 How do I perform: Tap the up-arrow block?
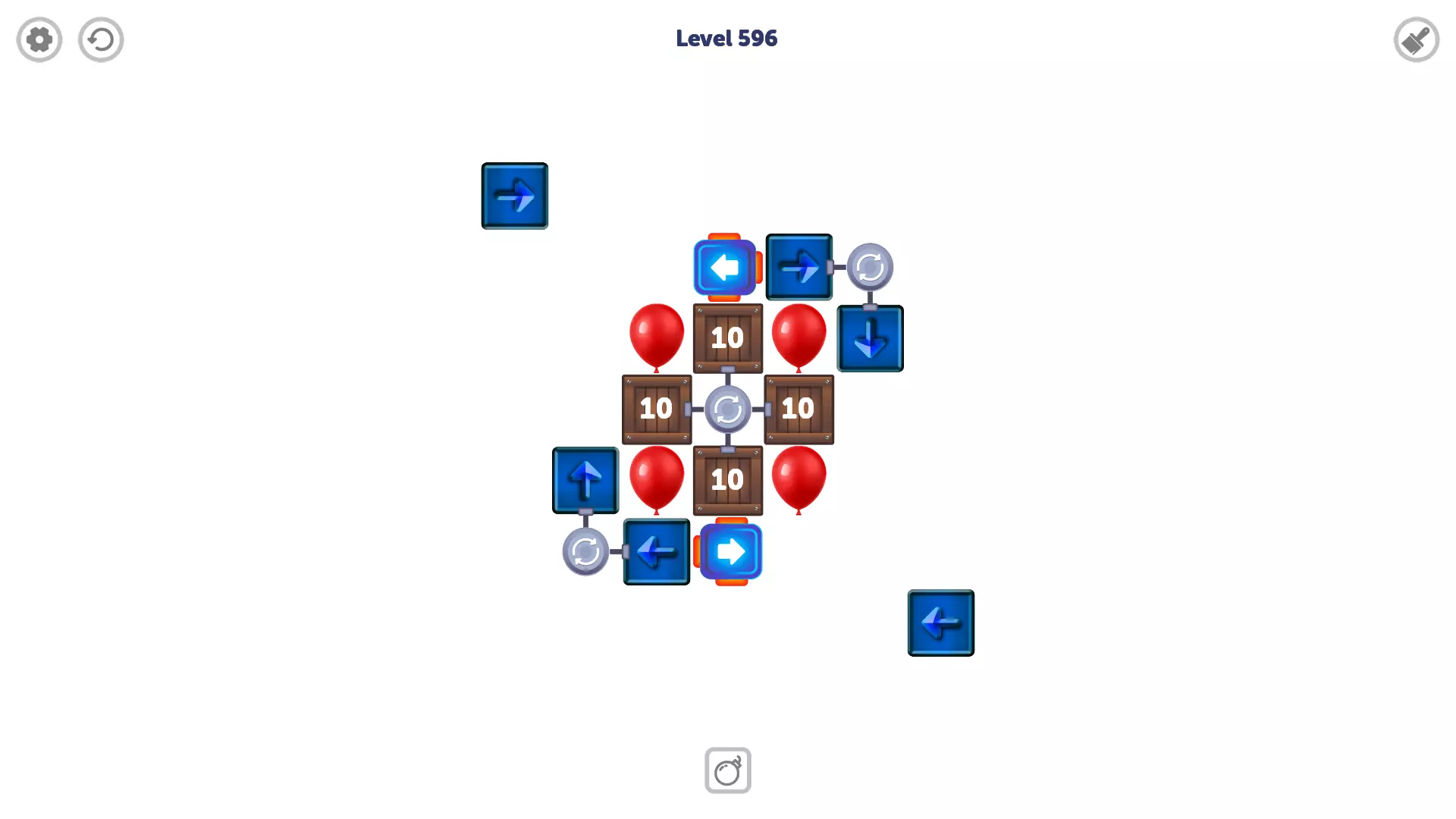pos(585,480)
